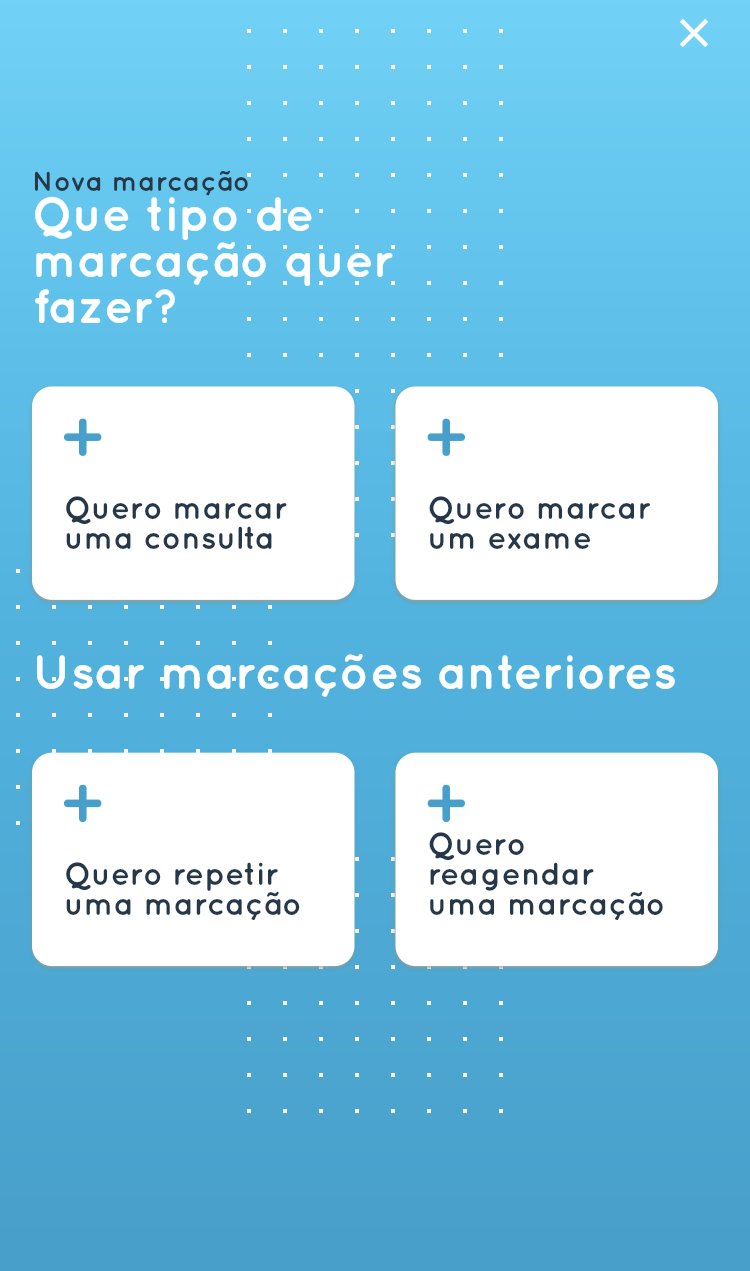This screenshot has height=1271, width=750.
Task: Choose 'Quero marcar um exame' card
Action: click(556, 493)
